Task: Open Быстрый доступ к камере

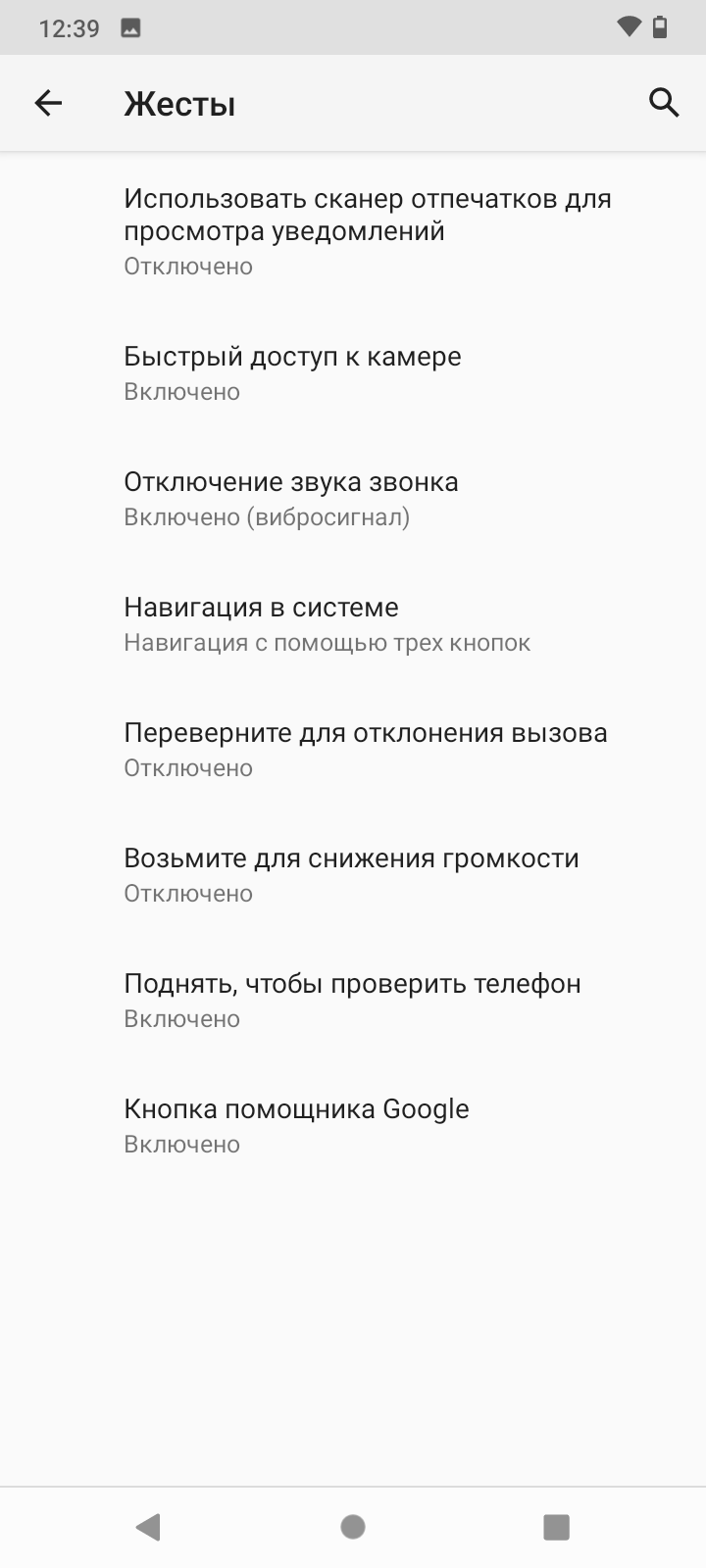Action: pyautogui.click(x=292, y=372)
